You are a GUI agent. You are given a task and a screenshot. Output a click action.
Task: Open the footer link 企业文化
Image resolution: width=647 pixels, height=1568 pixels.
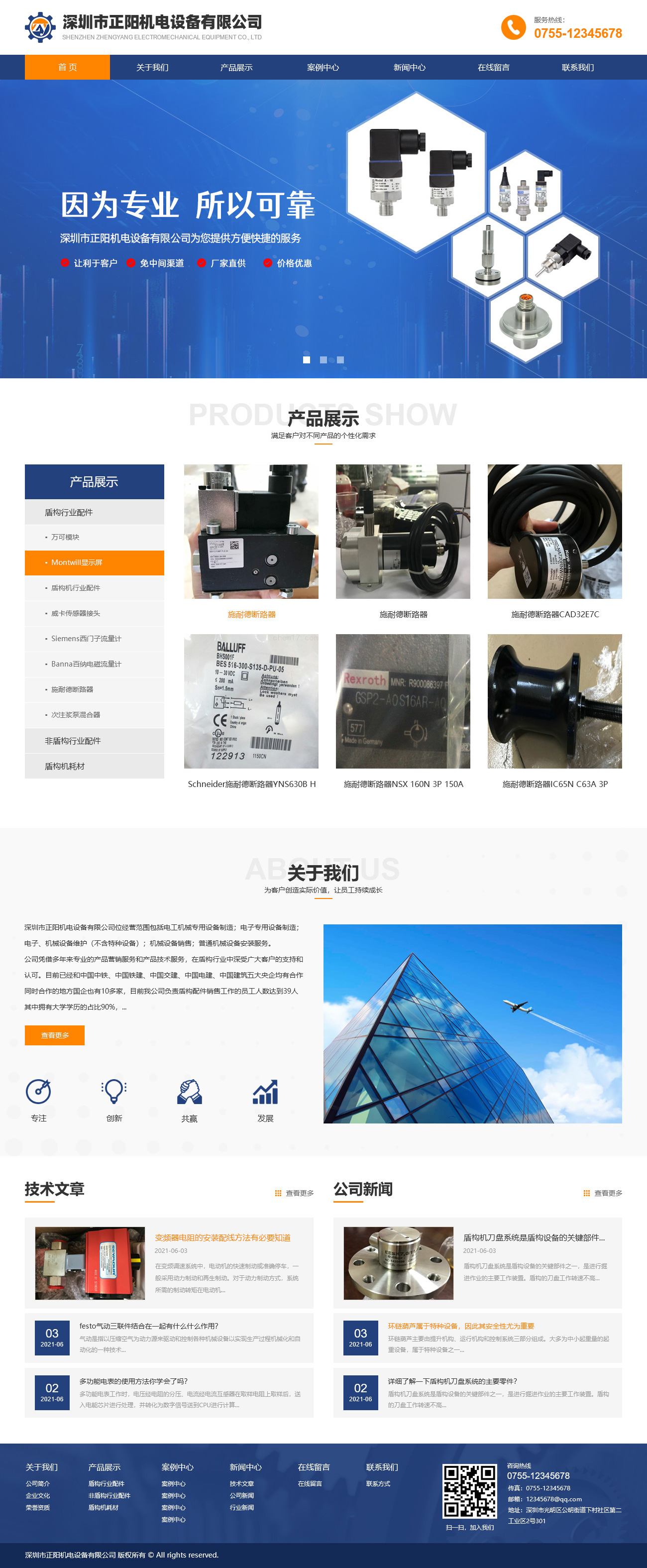(38, 1495)
